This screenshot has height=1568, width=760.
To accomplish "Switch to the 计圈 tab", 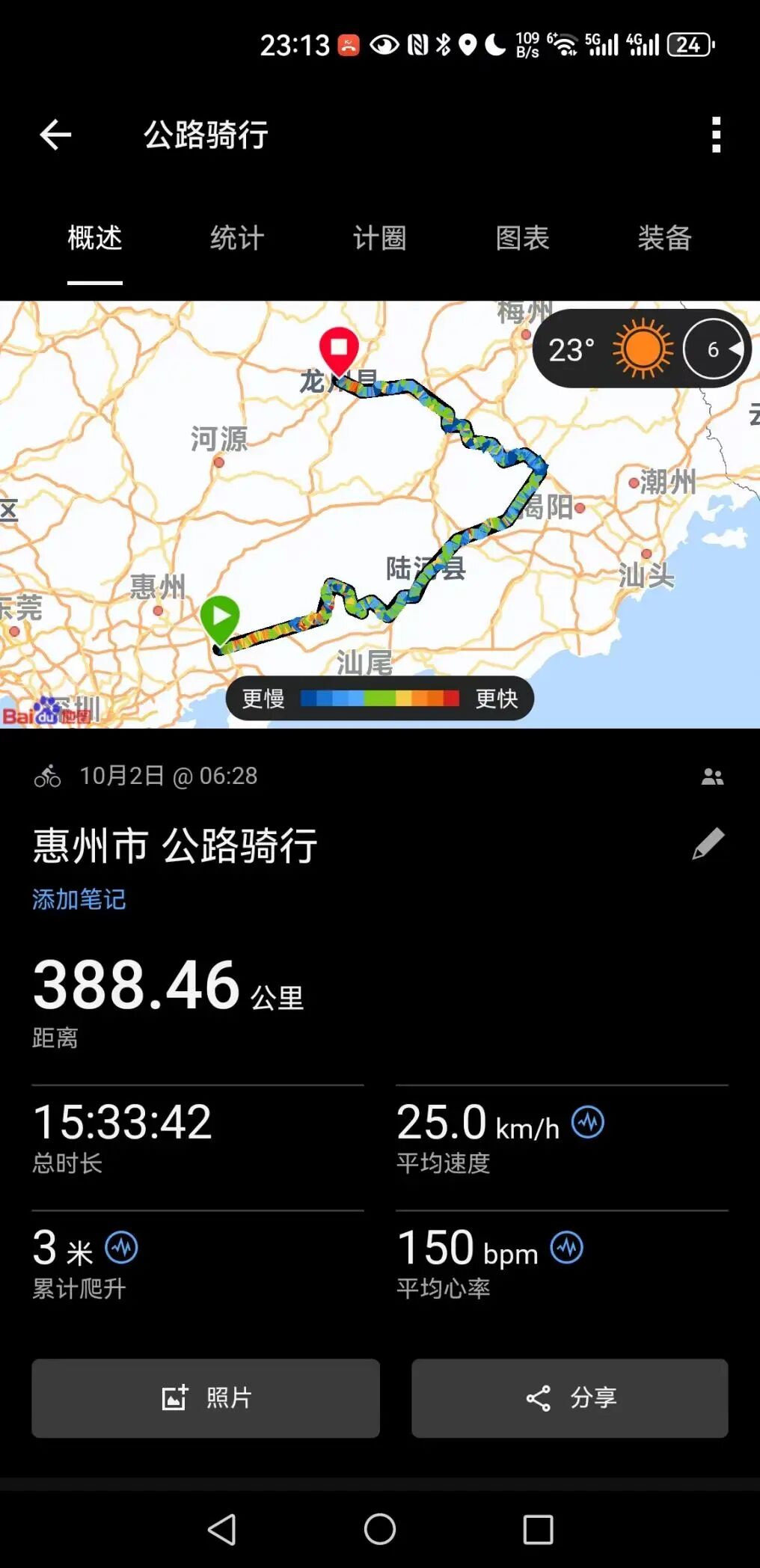I will [x=379, y=239].
